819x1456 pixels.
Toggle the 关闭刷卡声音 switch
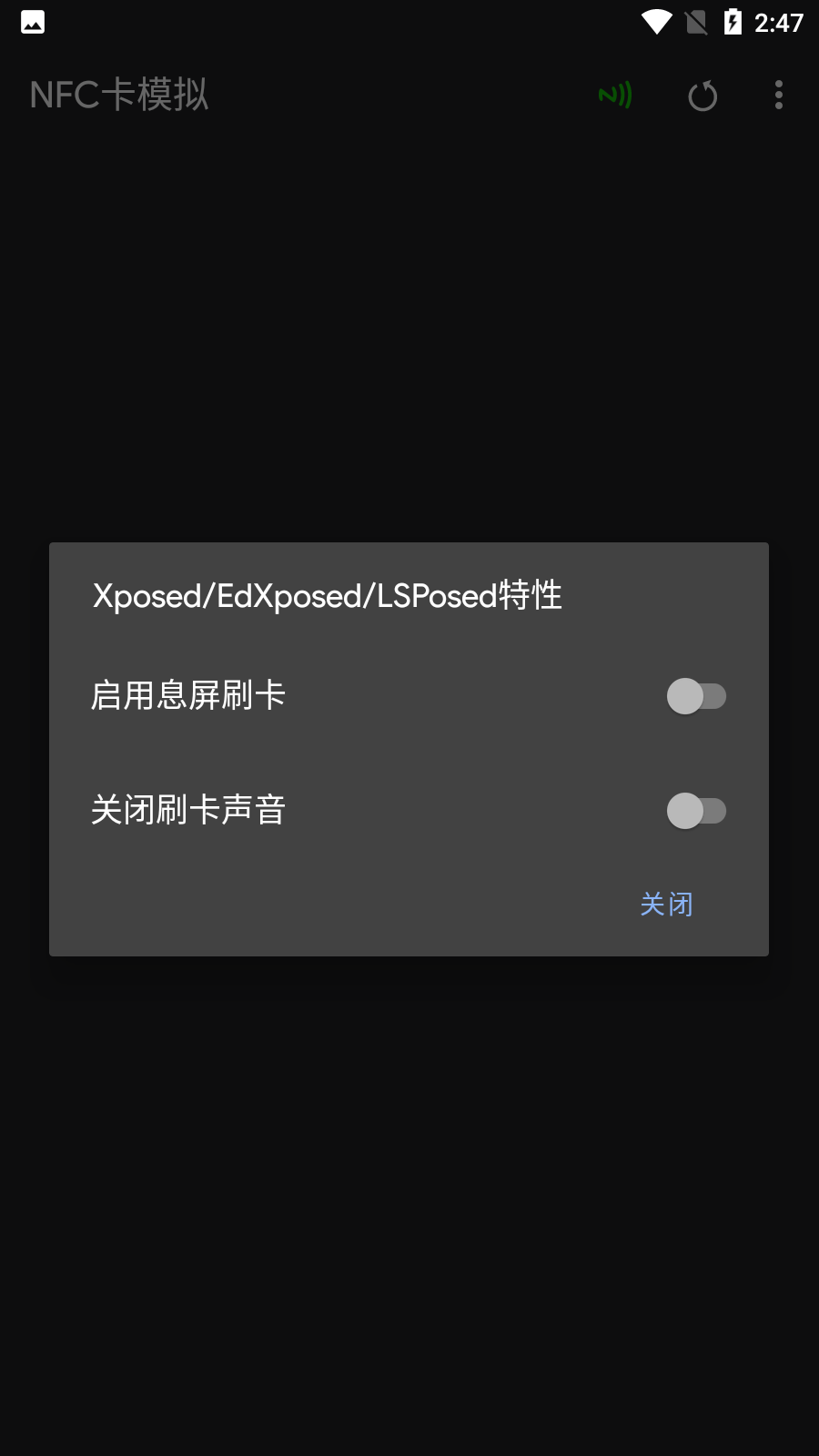(x=696, y=811)
